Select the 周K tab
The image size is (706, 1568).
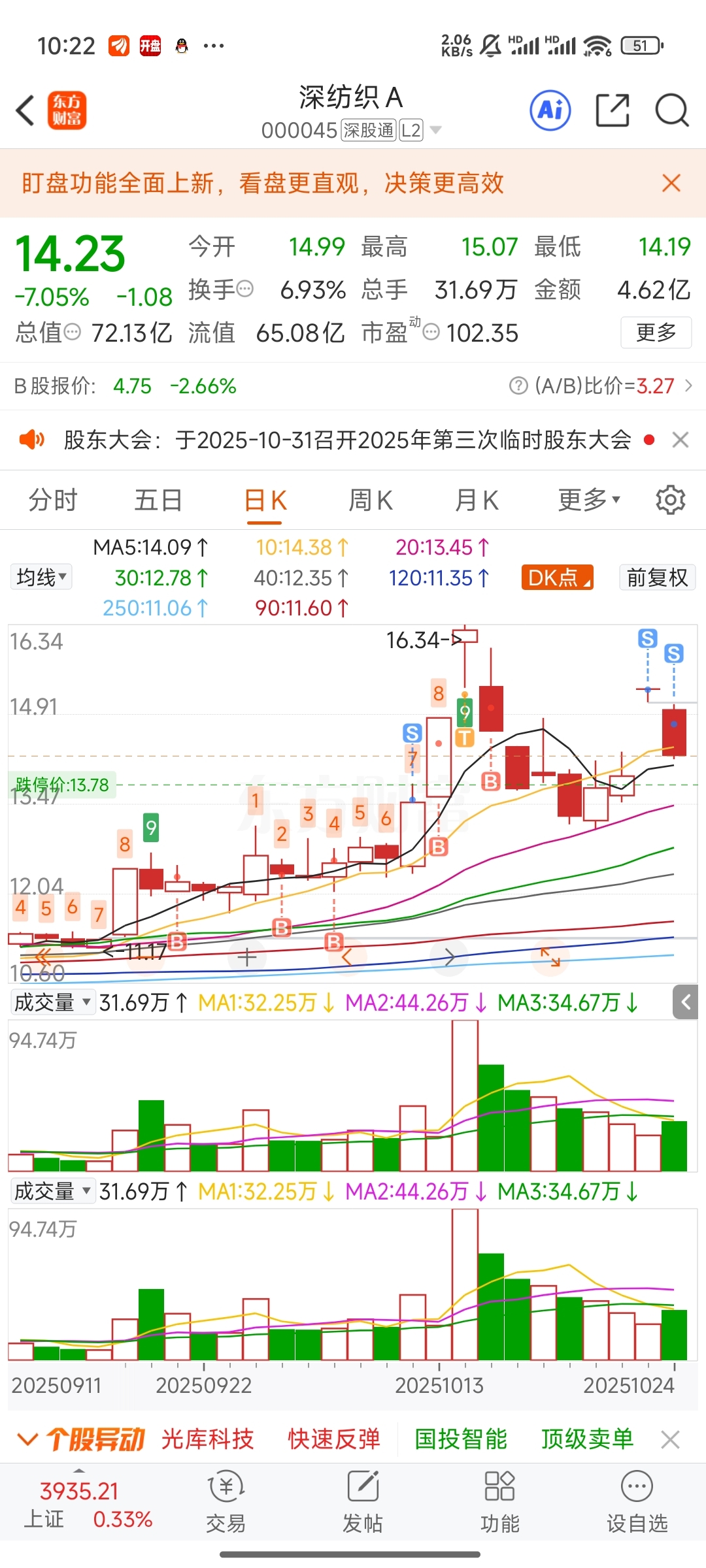coord(370,500)
